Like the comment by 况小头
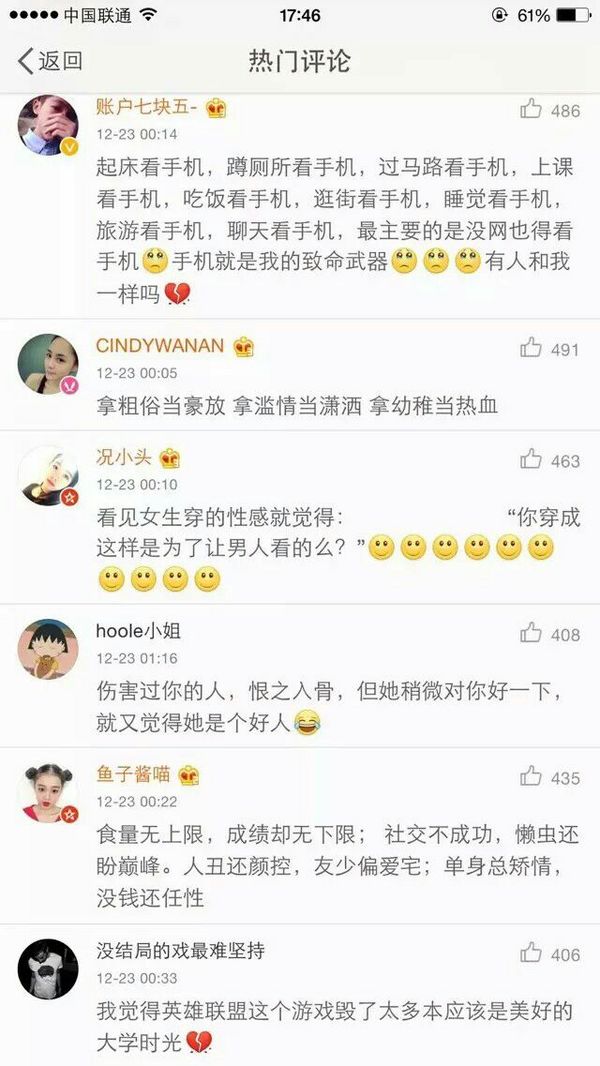 coord(531,460)
